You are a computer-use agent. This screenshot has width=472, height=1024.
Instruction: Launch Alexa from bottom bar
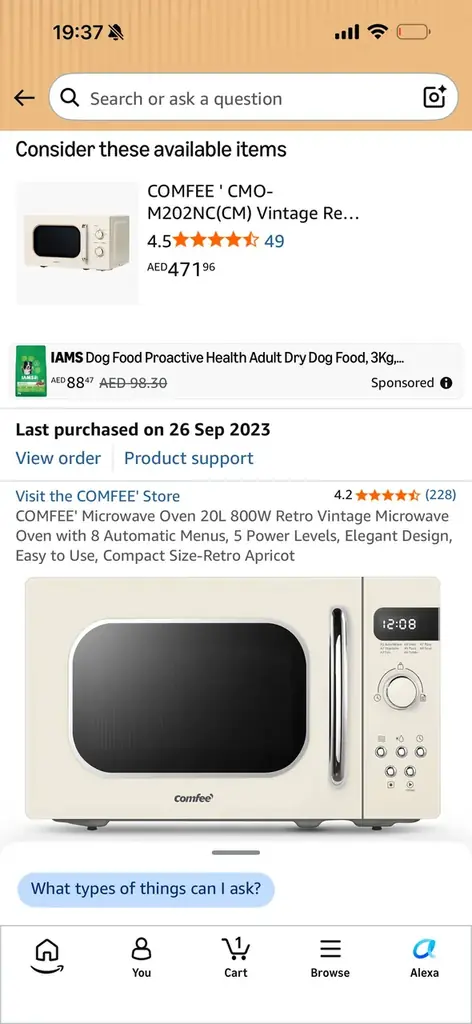(x=424, y=957)
